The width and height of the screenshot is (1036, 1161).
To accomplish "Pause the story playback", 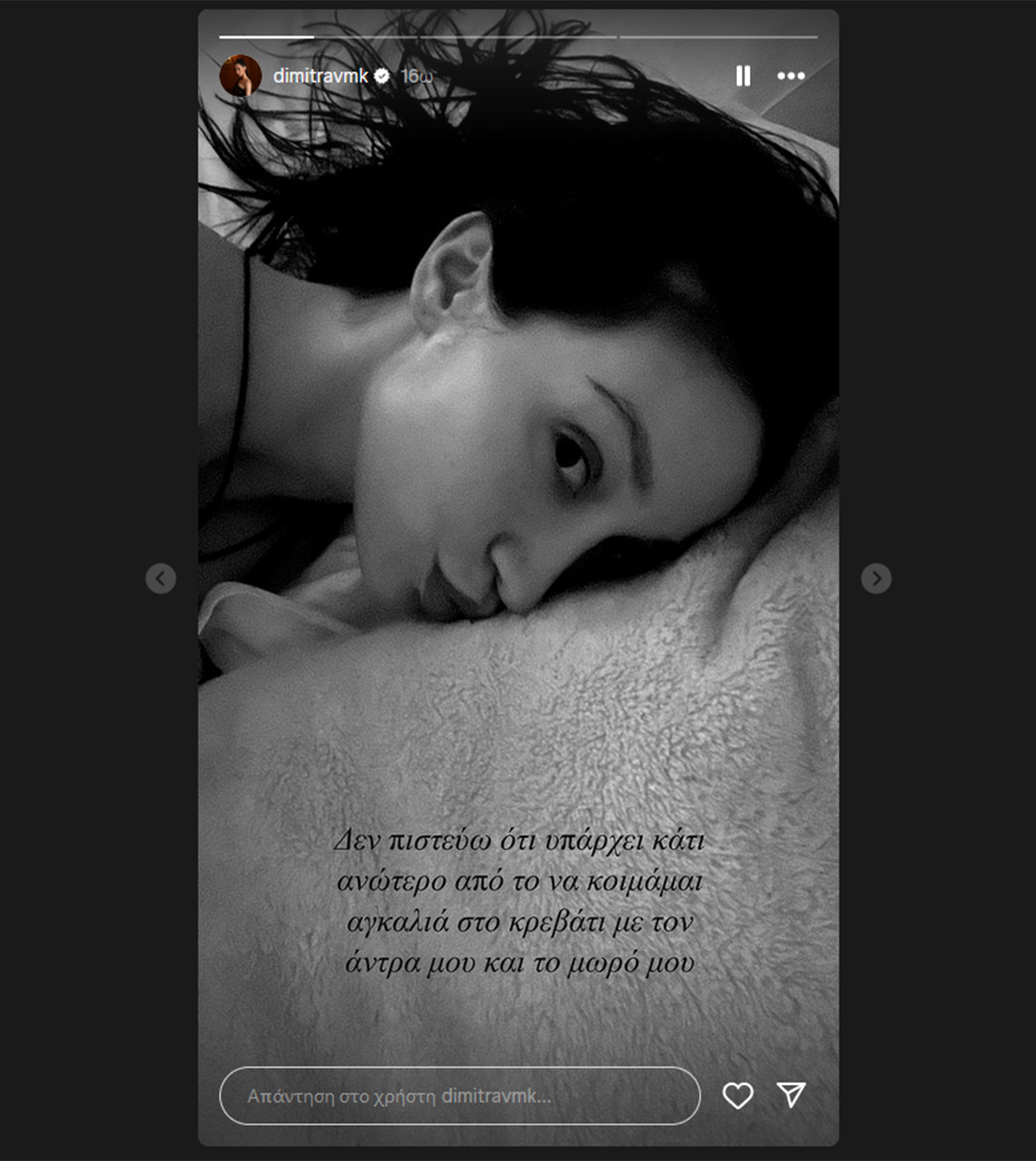I will [x=743, y=76].
